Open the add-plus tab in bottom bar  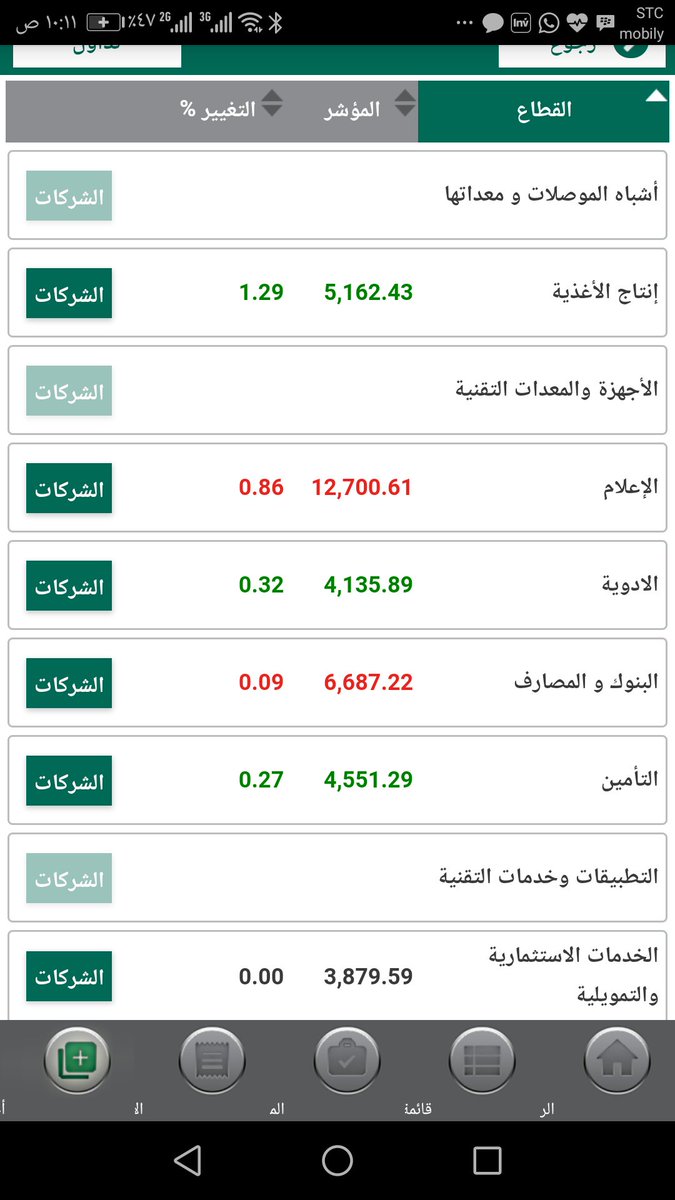[77, 1060]
